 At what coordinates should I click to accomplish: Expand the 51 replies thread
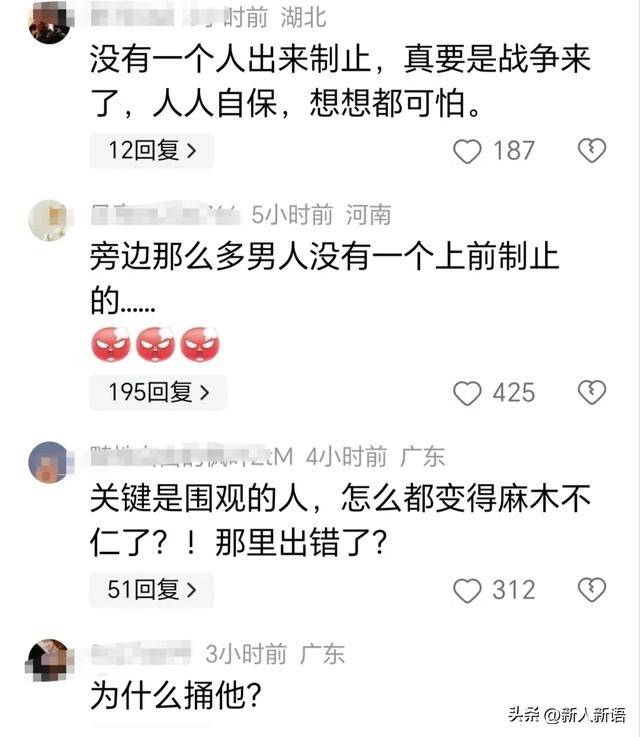(150, 590)
